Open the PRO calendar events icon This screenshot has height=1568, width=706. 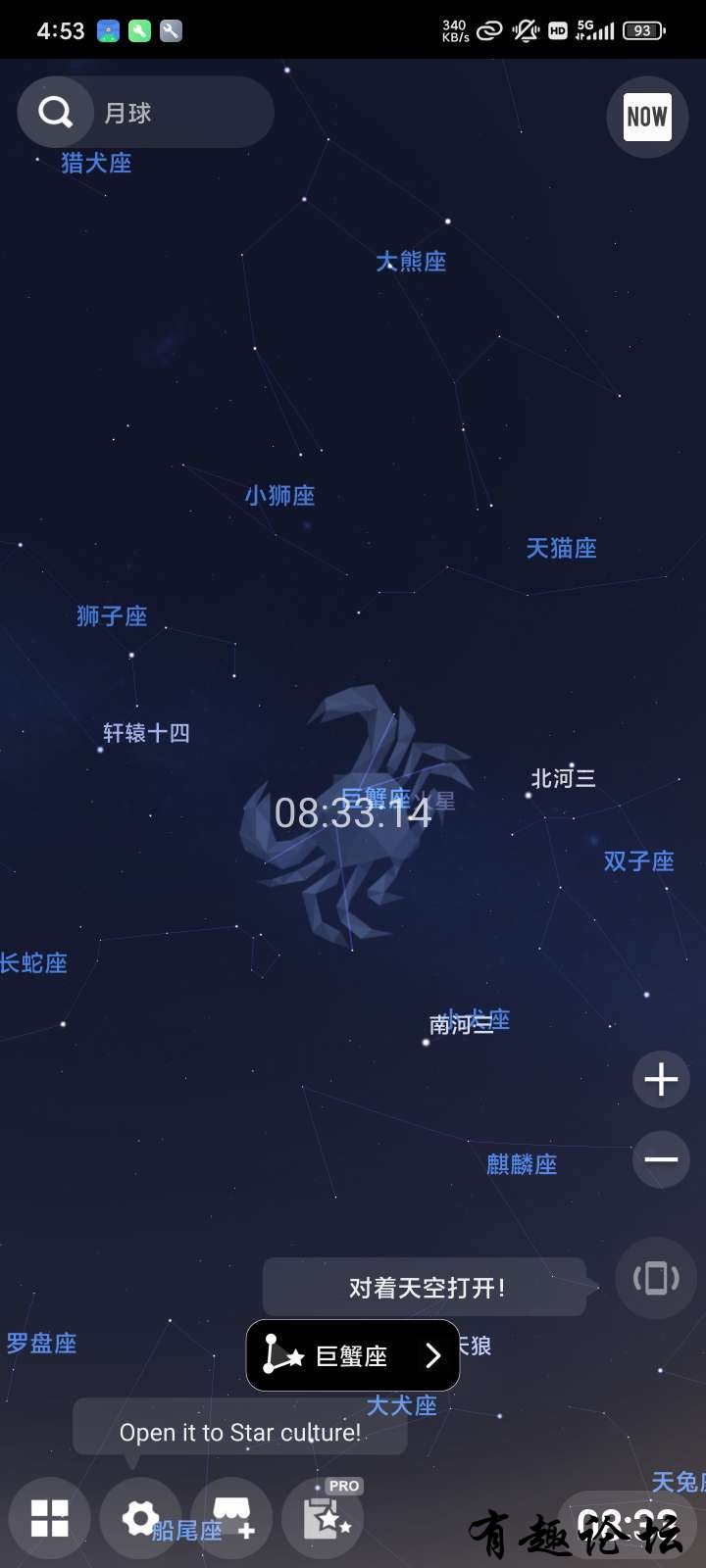(x=325, y=1518)
